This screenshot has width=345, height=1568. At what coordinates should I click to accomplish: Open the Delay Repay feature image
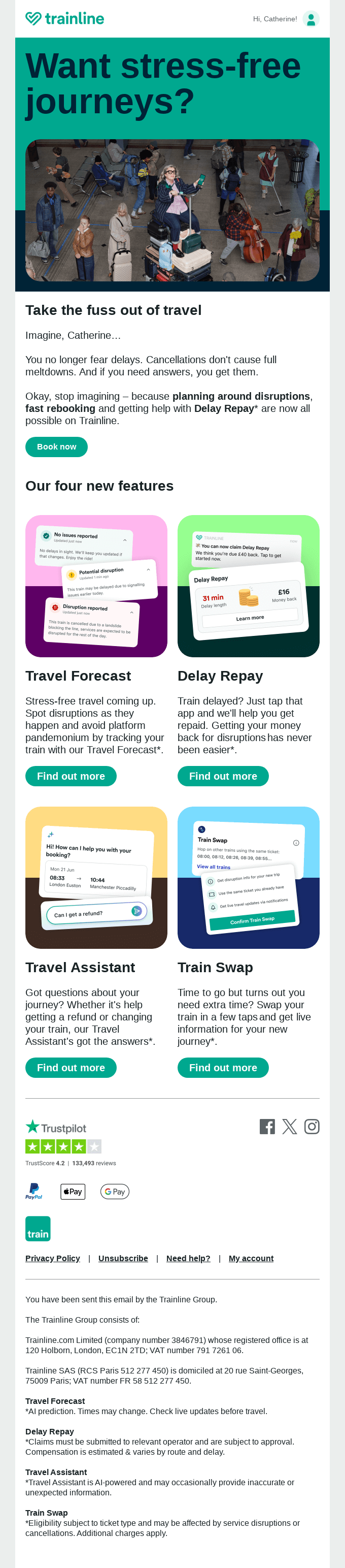click(x=248, y=586)
